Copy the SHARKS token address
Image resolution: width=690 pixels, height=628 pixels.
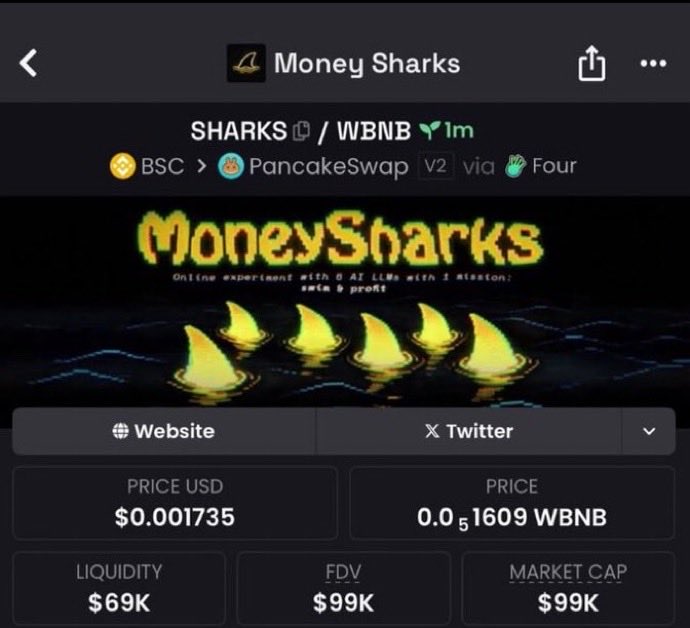(302, 131)
